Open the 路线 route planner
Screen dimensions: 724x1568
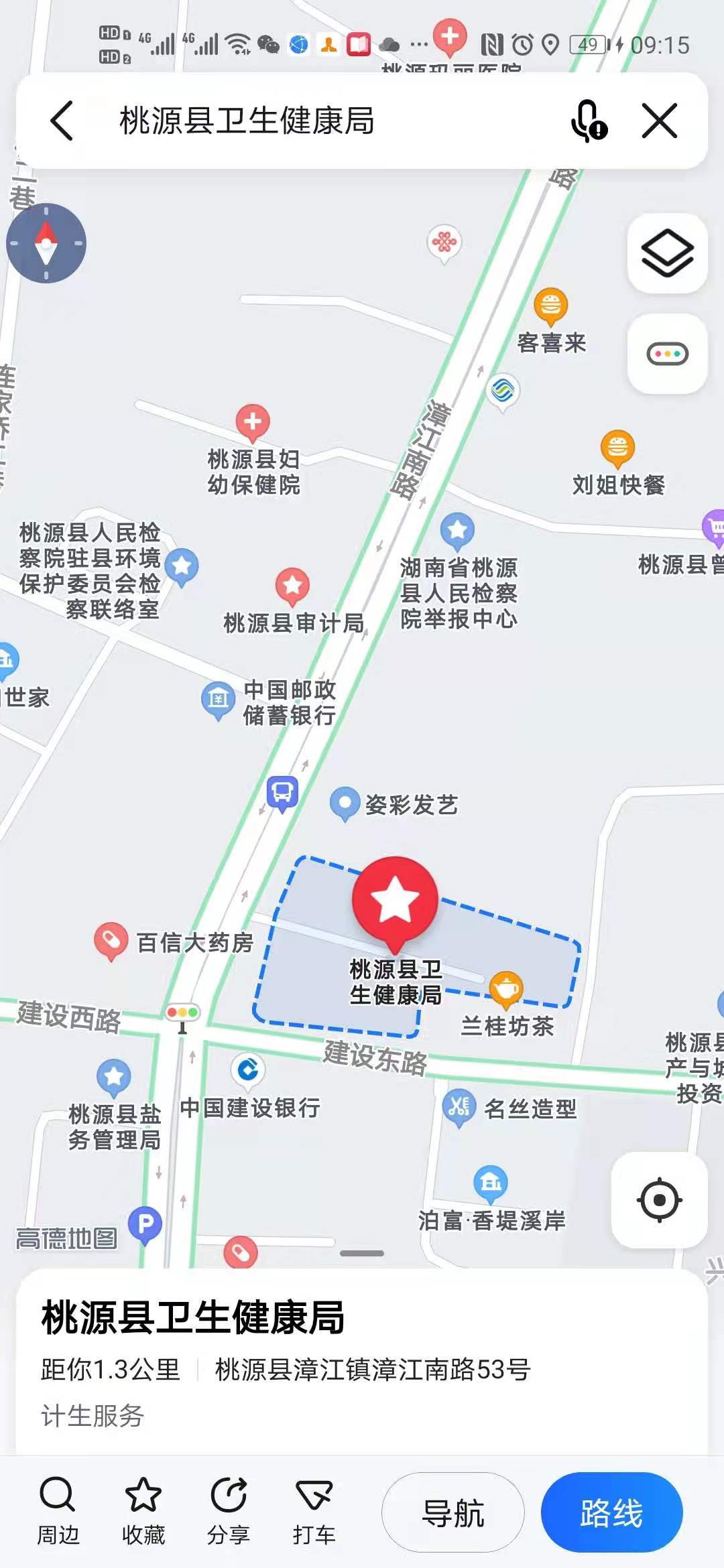(x=611, y=1512)
